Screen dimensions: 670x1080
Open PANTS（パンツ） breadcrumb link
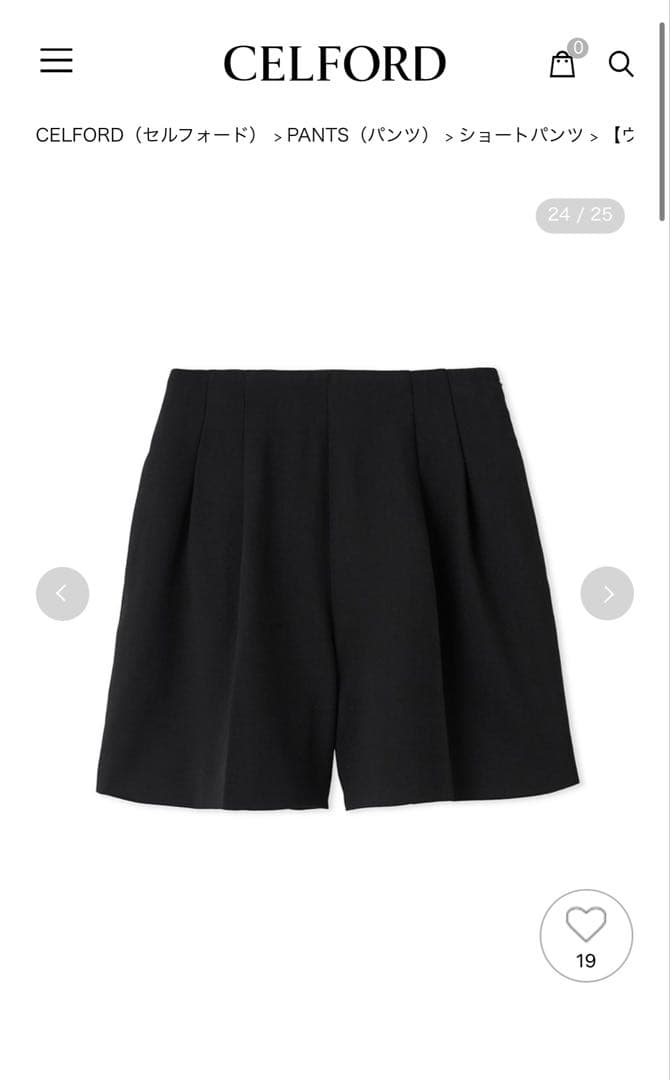[358, 135]
